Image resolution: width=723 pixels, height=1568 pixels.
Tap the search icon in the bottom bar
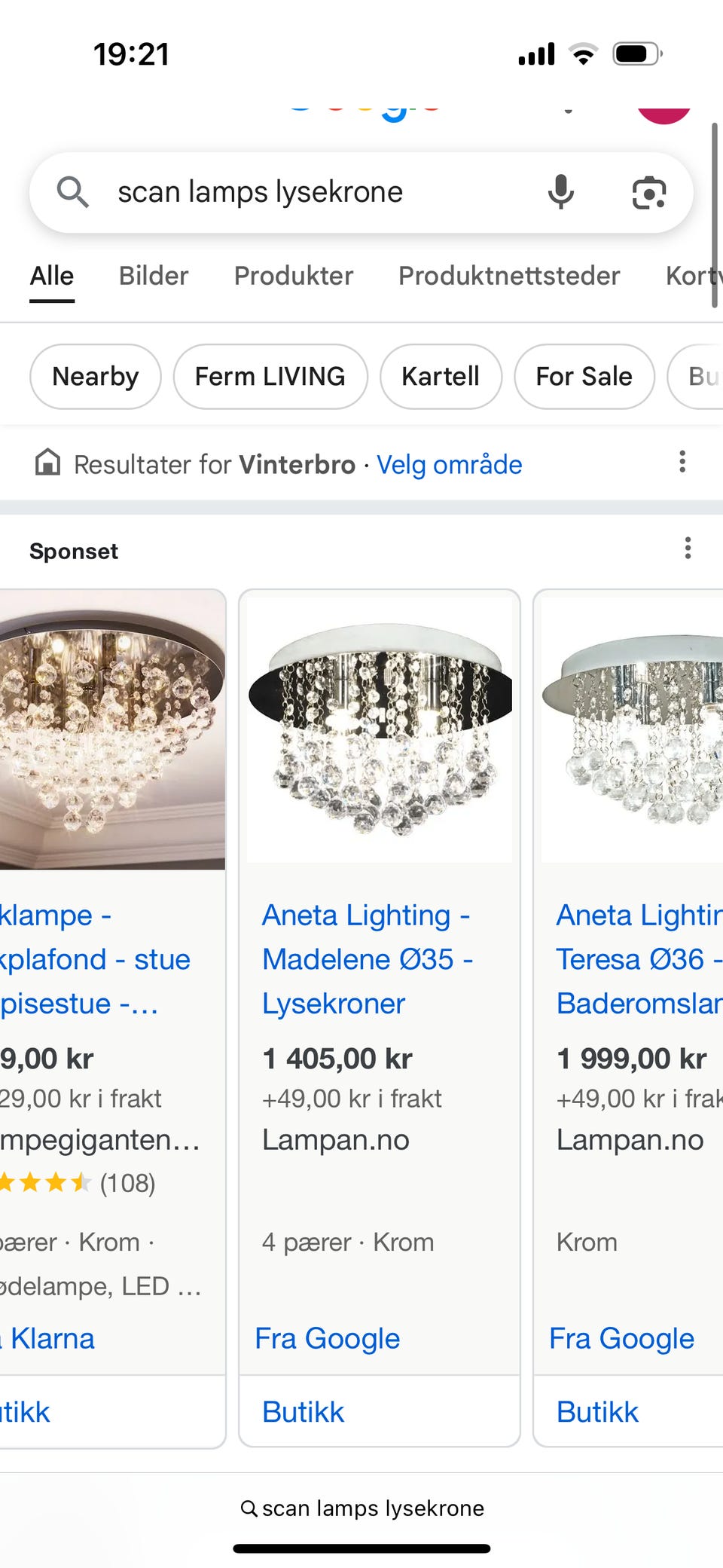[x=249, y=1508]
